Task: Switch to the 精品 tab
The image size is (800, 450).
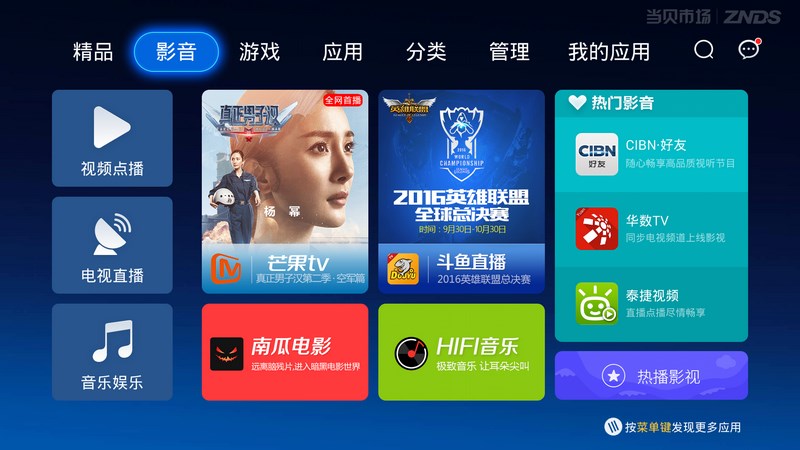Action: click(x=93, y=52)
